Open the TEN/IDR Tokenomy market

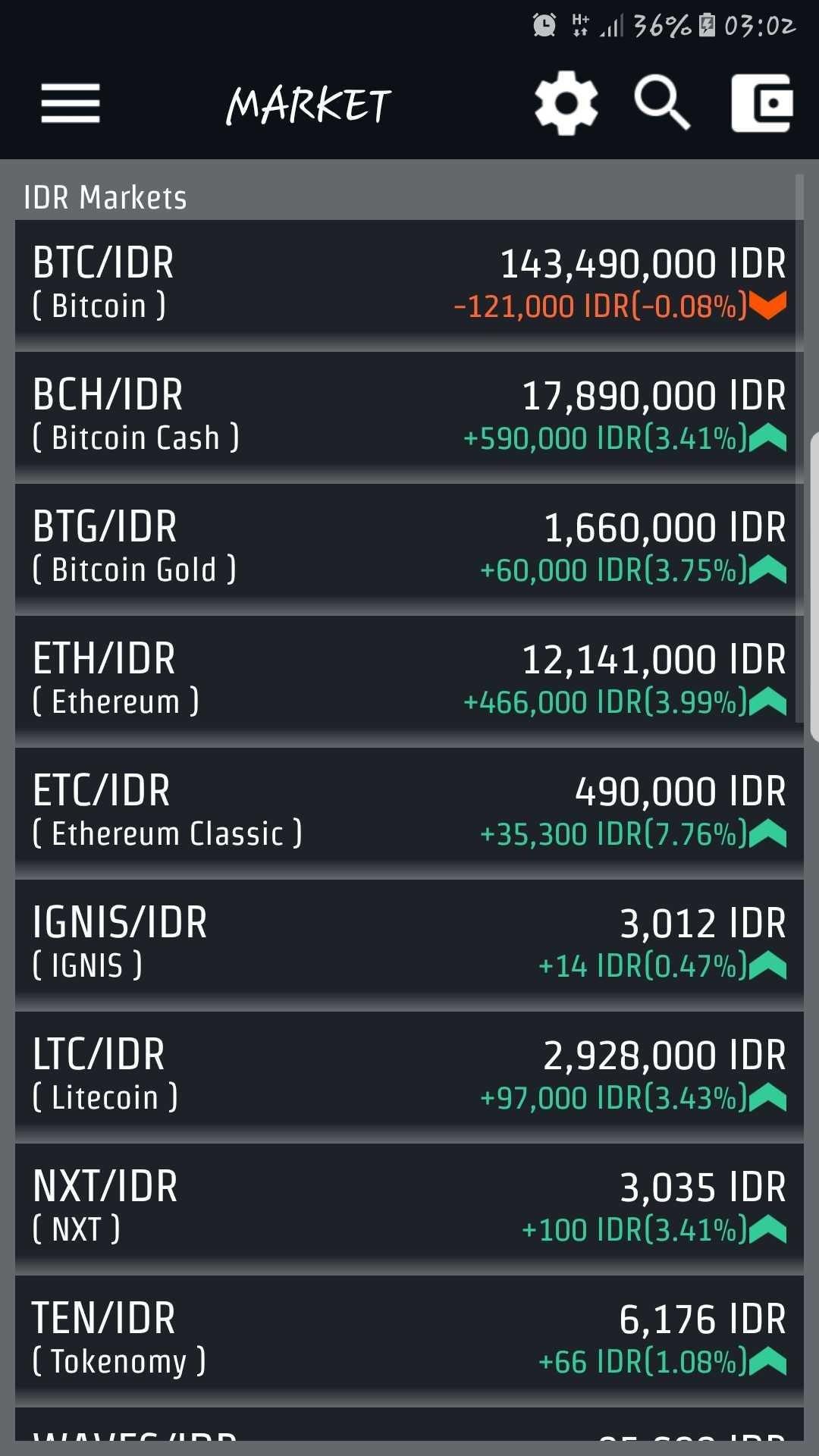point(409,1340)
